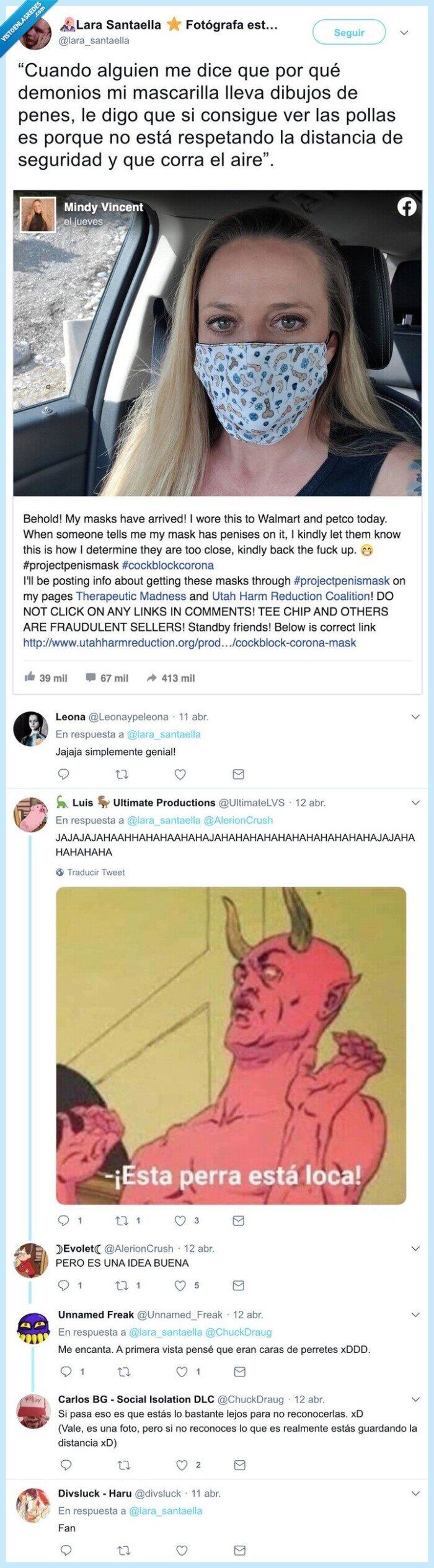Open options chevron on Carlos BG's tweet
This screenshot has width=434, height=1568.
click(415, 1399)
